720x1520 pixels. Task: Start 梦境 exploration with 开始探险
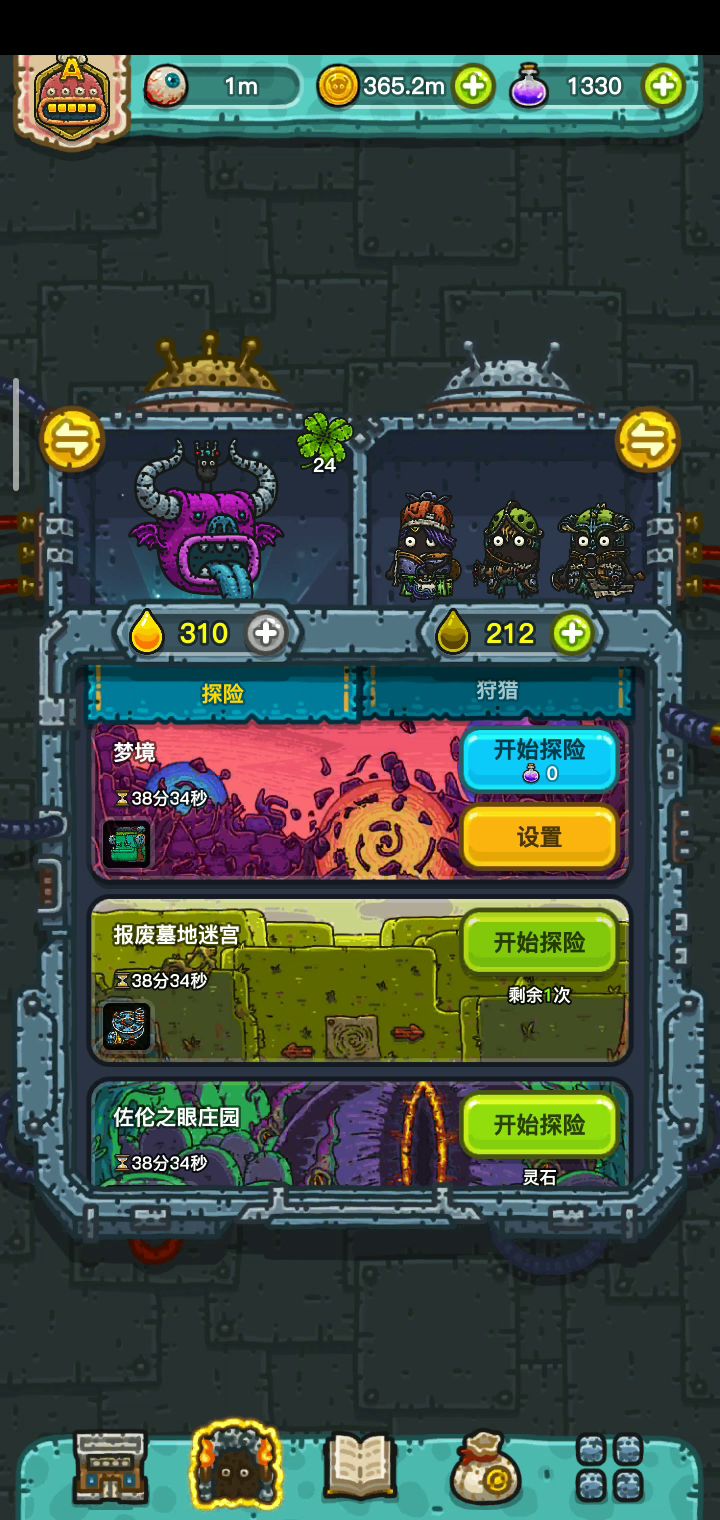(539, 761)
